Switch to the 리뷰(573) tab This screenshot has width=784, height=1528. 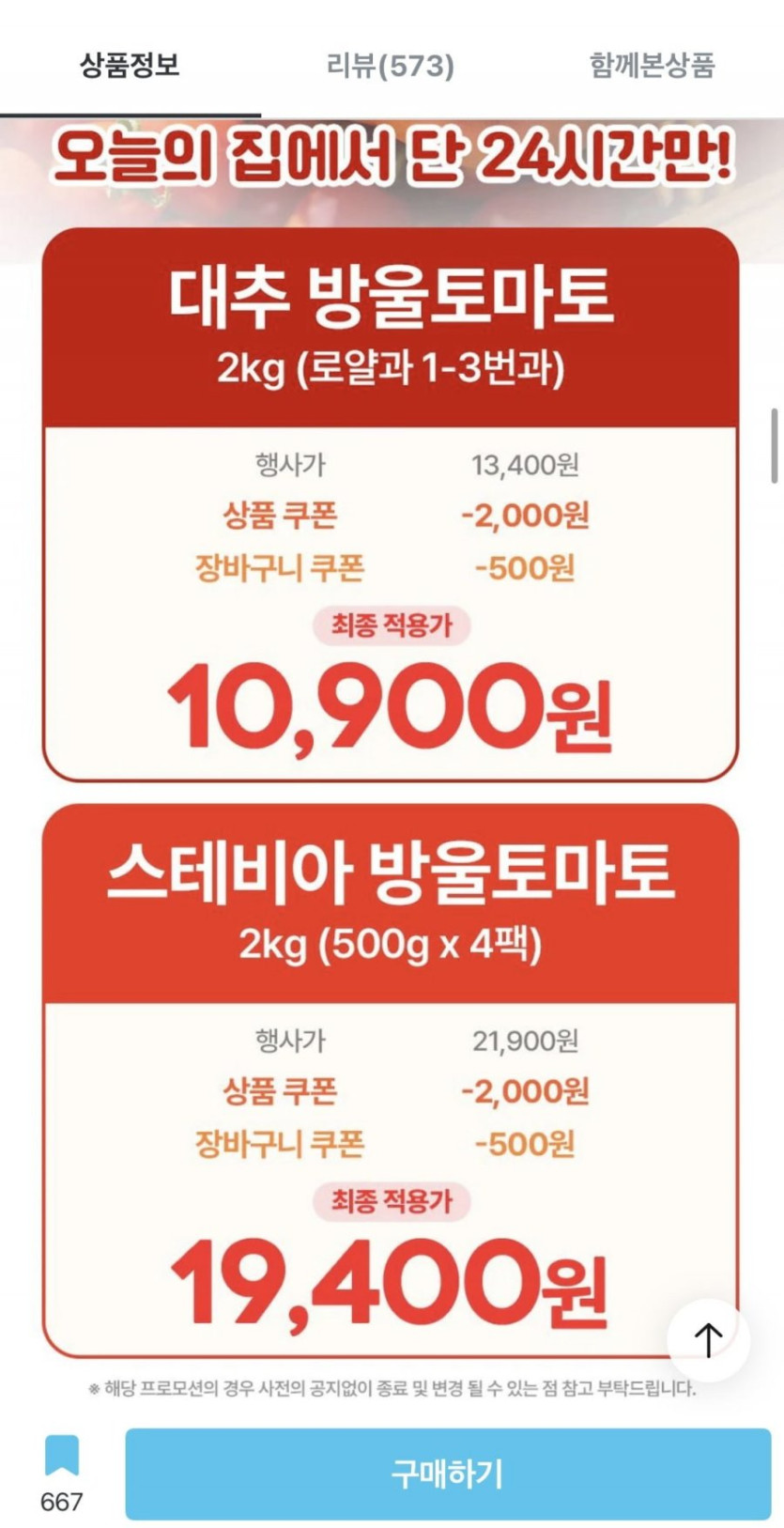pos(390,65)
